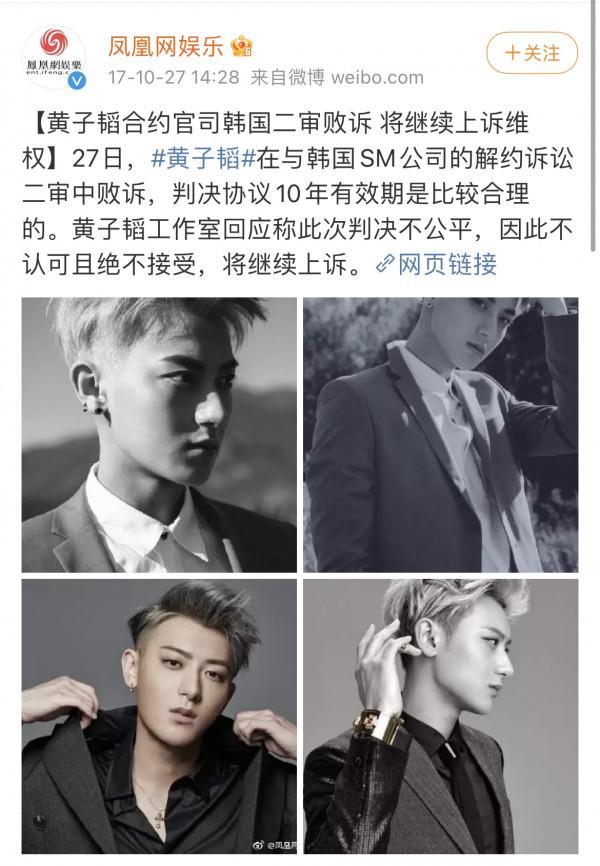Open the 网页链接 web link

coord(436,264)
